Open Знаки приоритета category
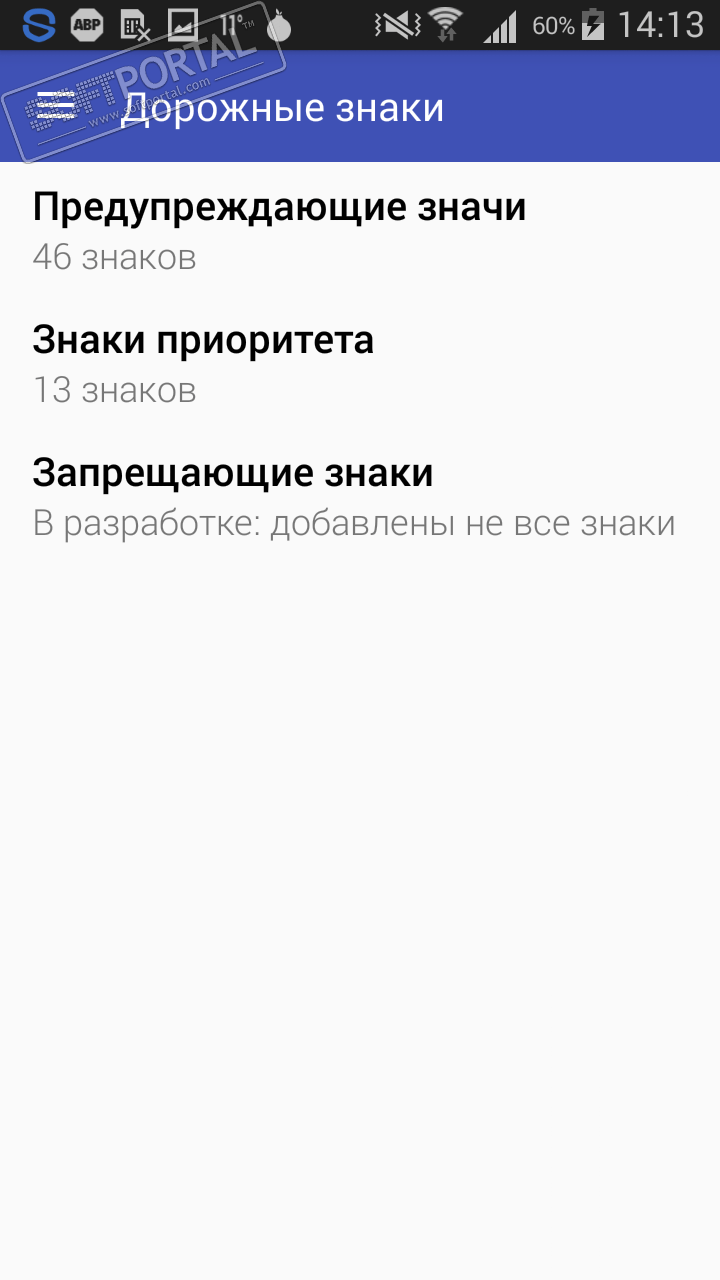 [x=204, y=363]
